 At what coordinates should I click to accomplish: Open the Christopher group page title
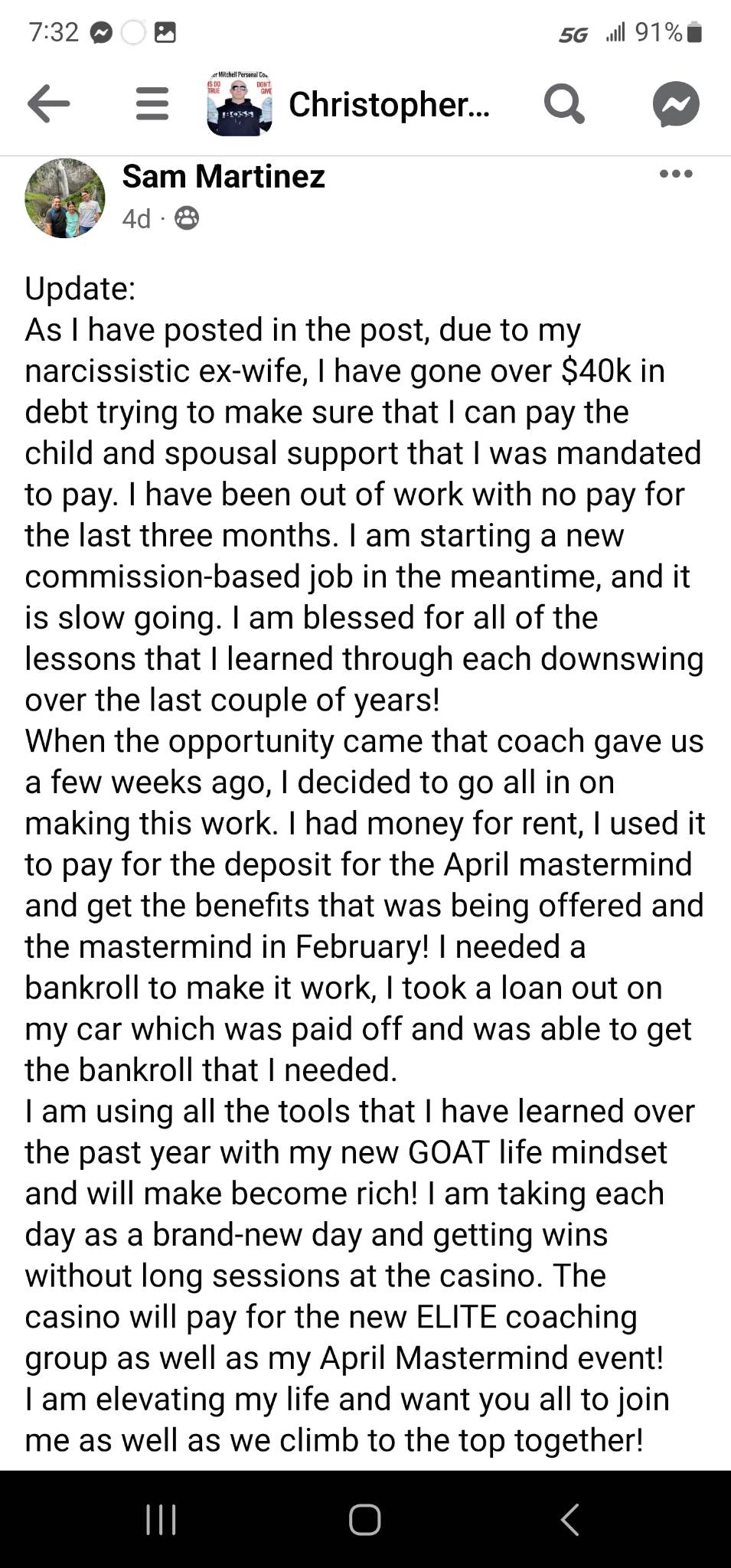point(389,104)
